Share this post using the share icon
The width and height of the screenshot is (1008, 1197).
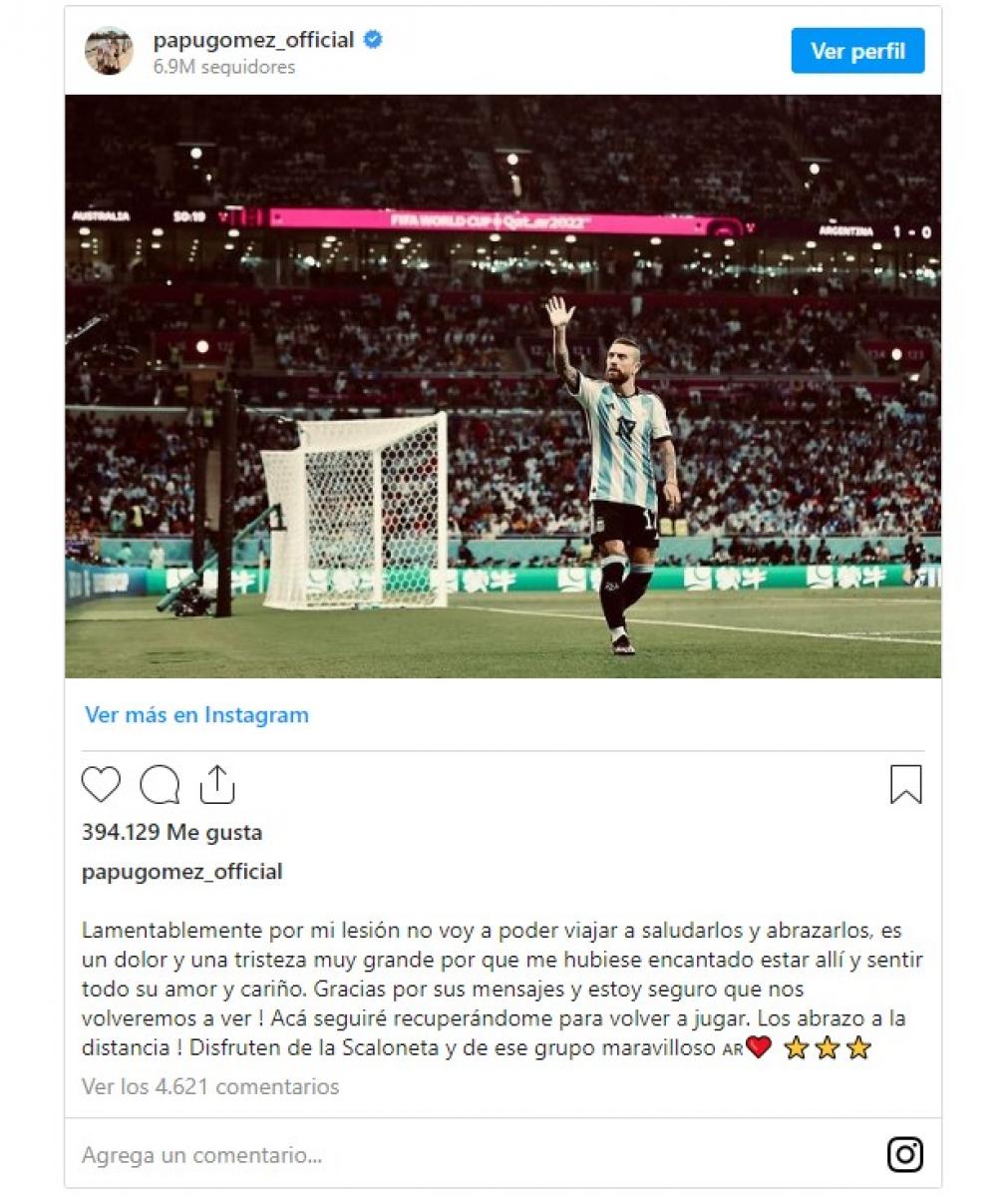pyautogui.click(x=216, y=785)
